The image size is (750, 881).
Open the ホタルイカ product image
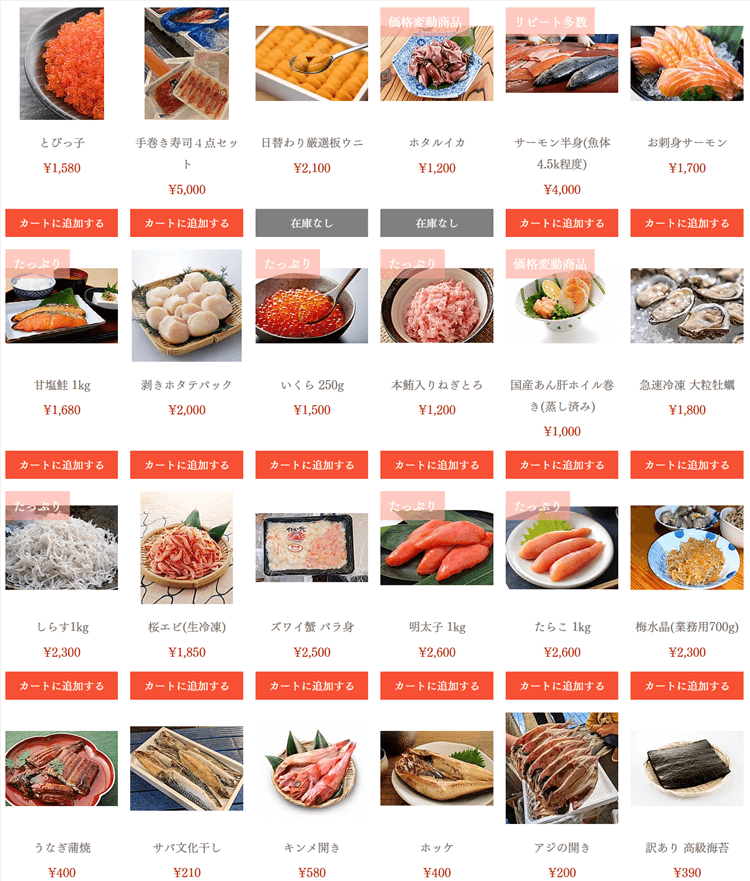click(x=436, y=63)
